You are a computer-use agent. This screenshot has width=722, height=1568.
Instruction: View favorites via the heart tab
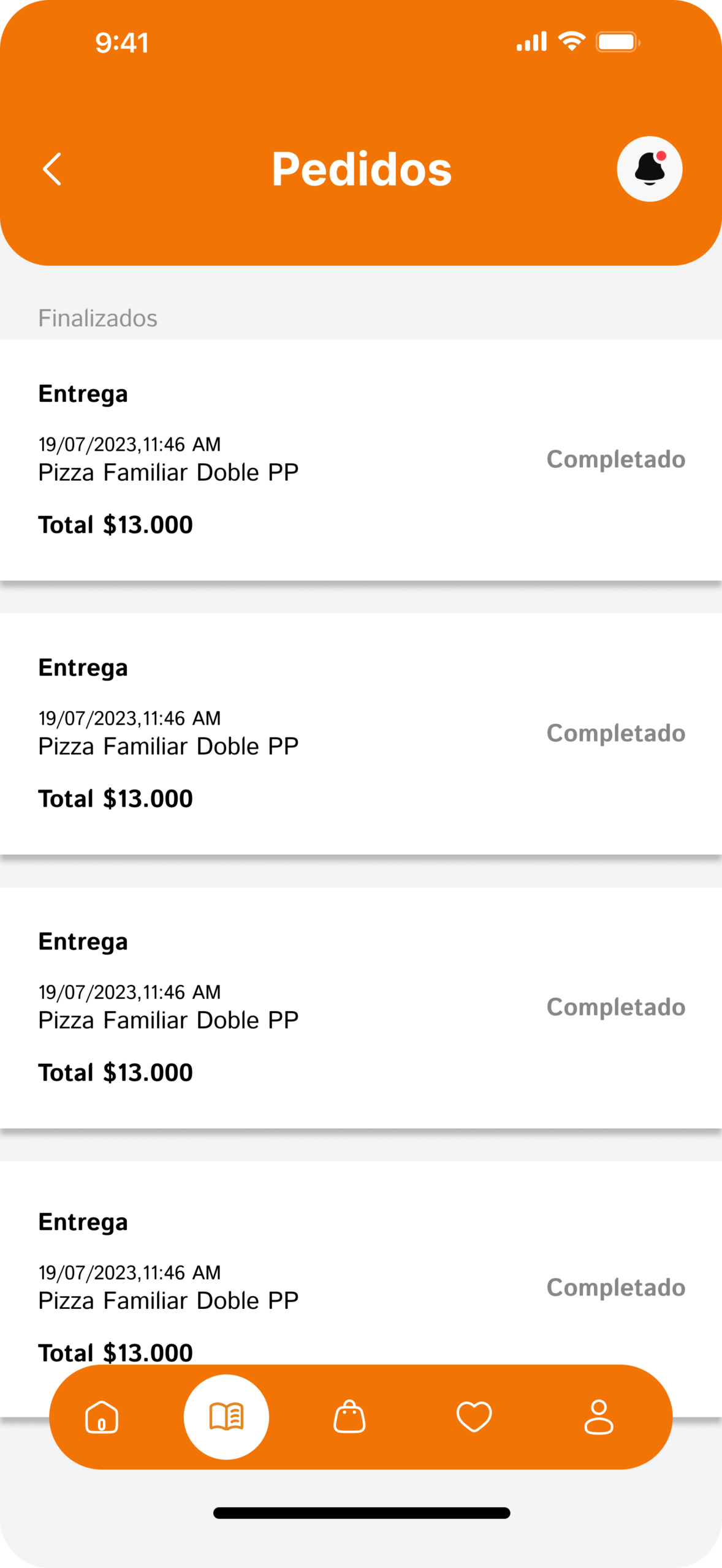474,1417
